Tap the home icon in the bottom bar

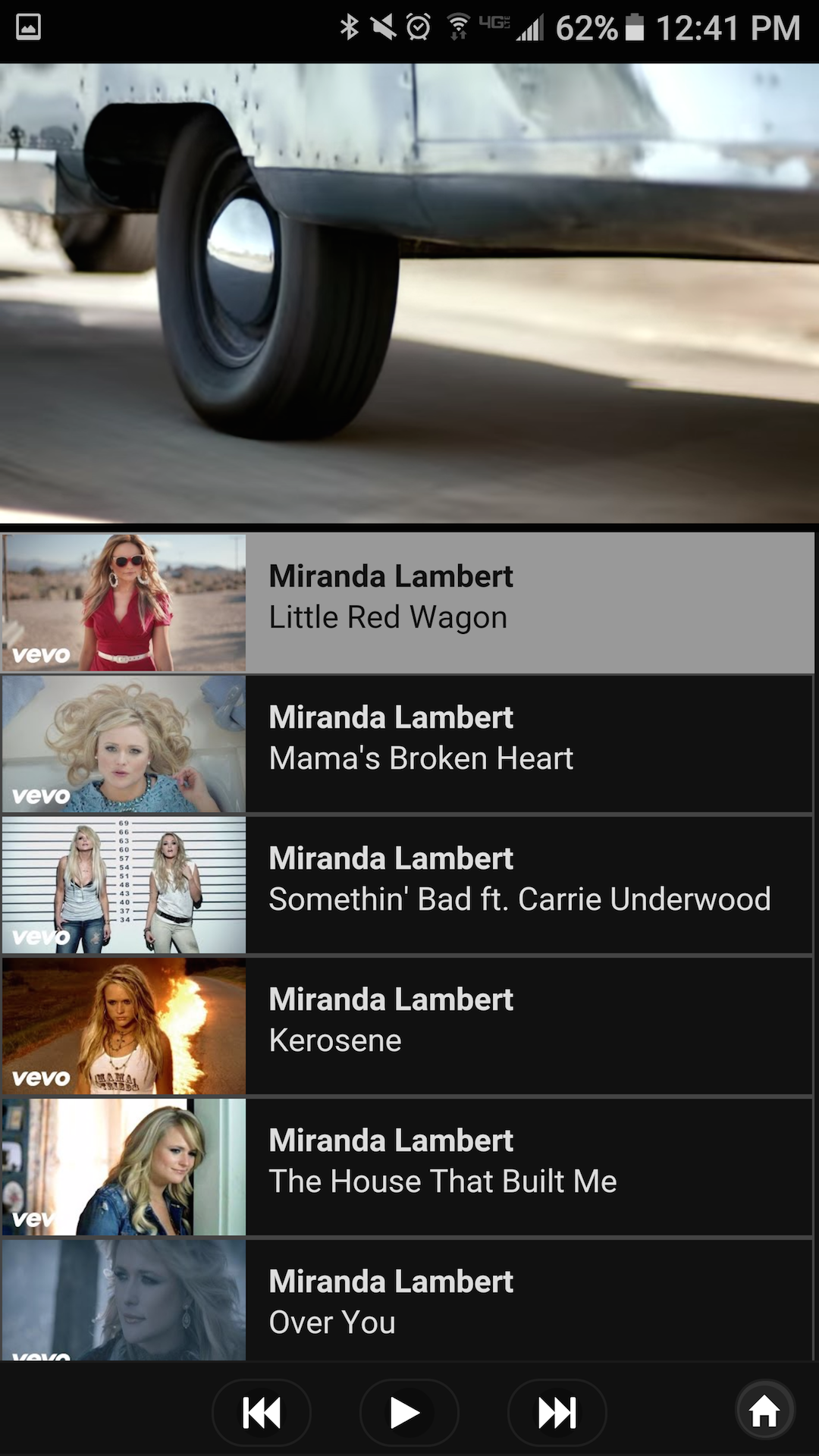click(764, 1412)
